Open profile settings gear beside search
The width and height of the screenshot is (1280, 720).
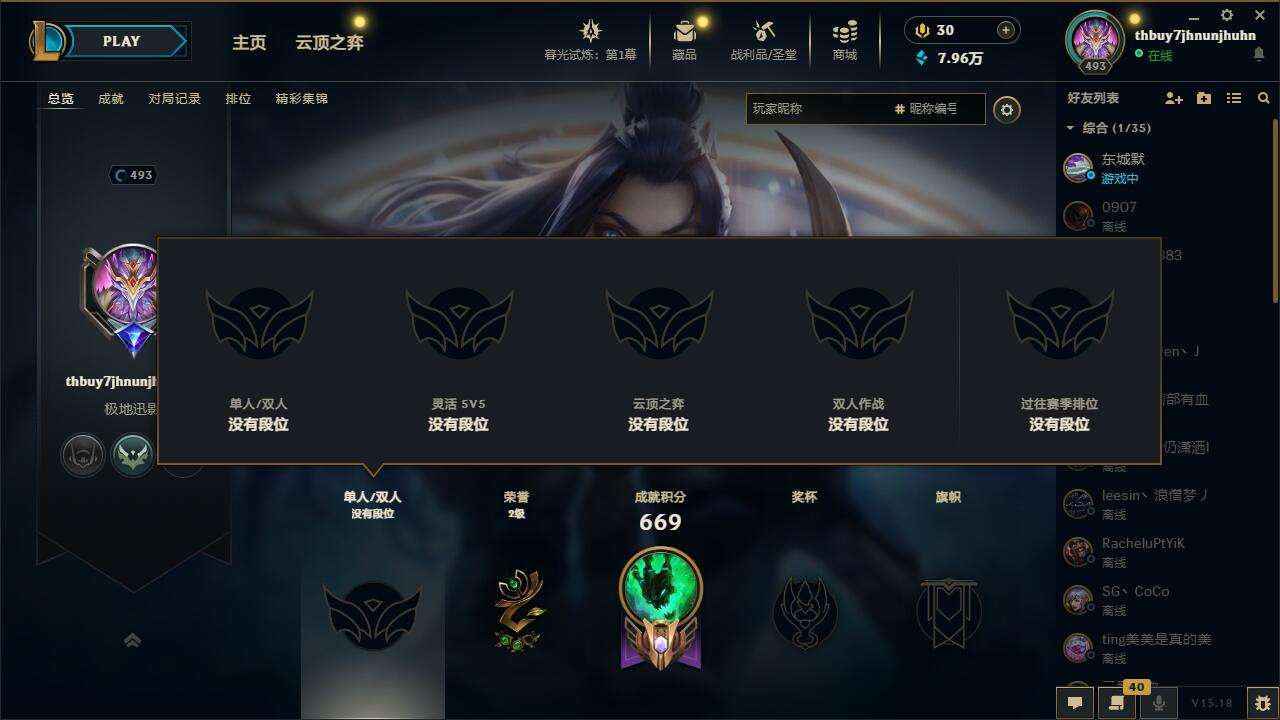point(1007,110)
